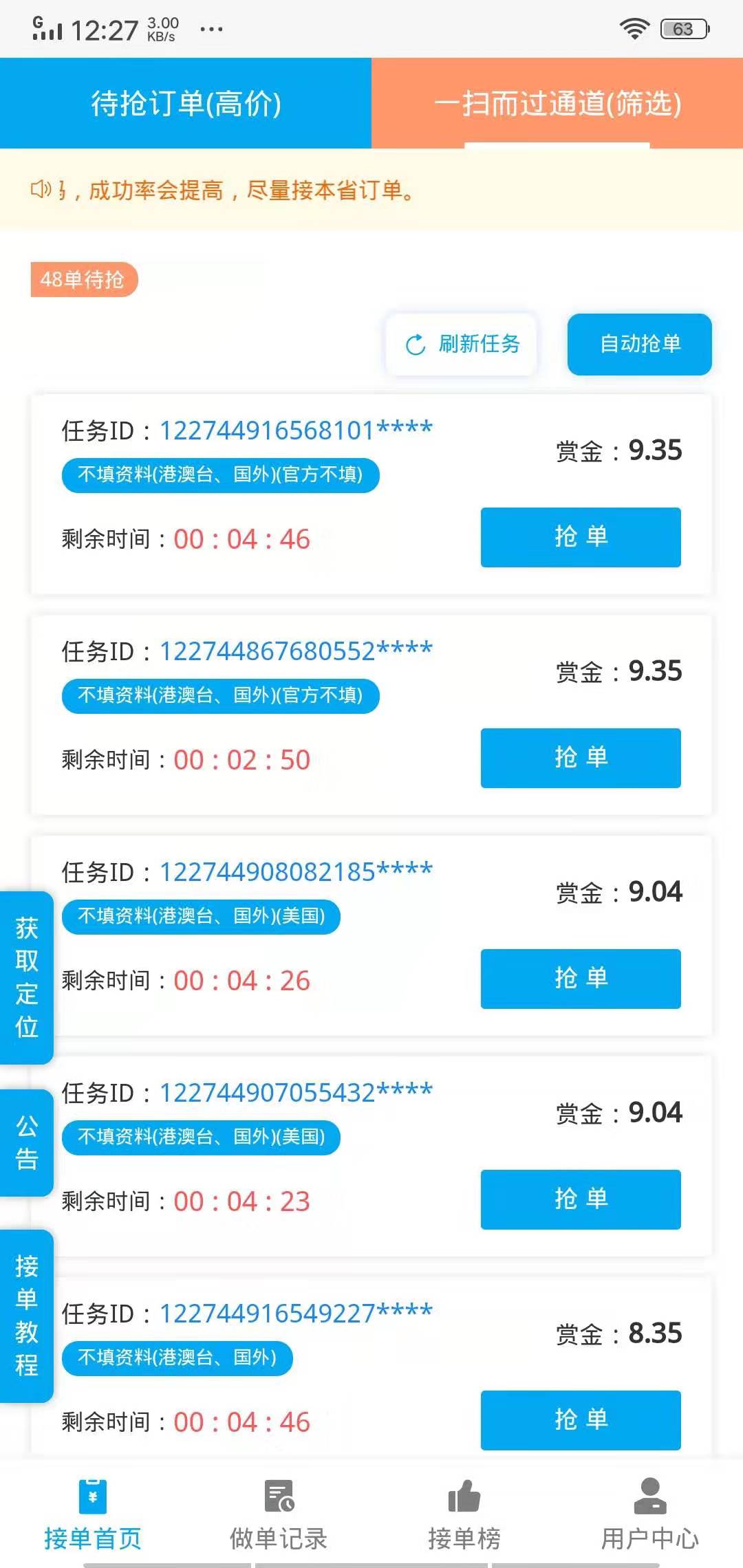Tap the refresh arrow icon beside 刷新任务
Image resolution: width=743 pixels, height=1568 pixels.
pos(413,345)
